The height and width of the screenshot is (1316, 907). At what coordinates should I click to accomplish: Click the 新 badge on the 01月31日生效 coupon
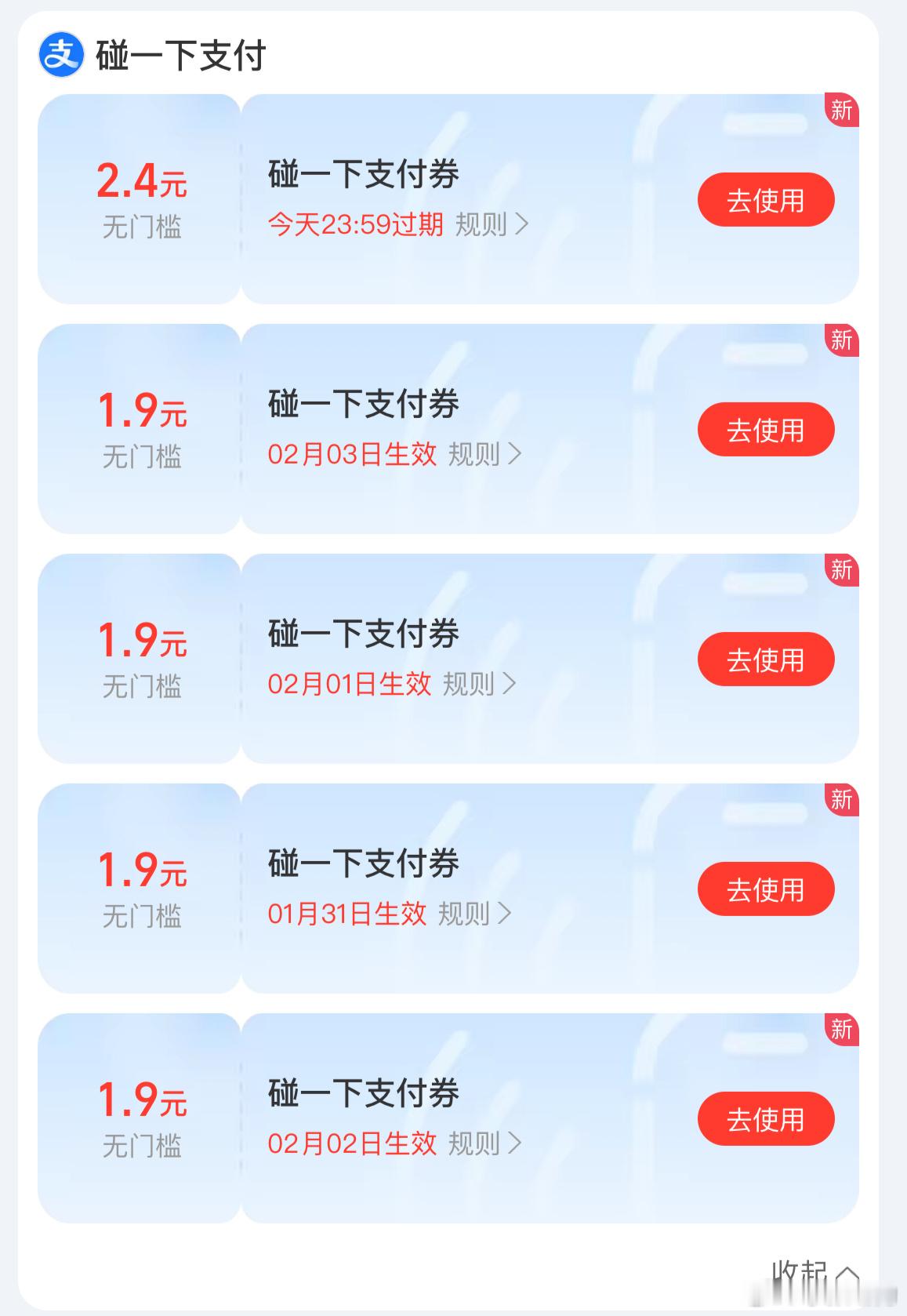pos(841,801)
